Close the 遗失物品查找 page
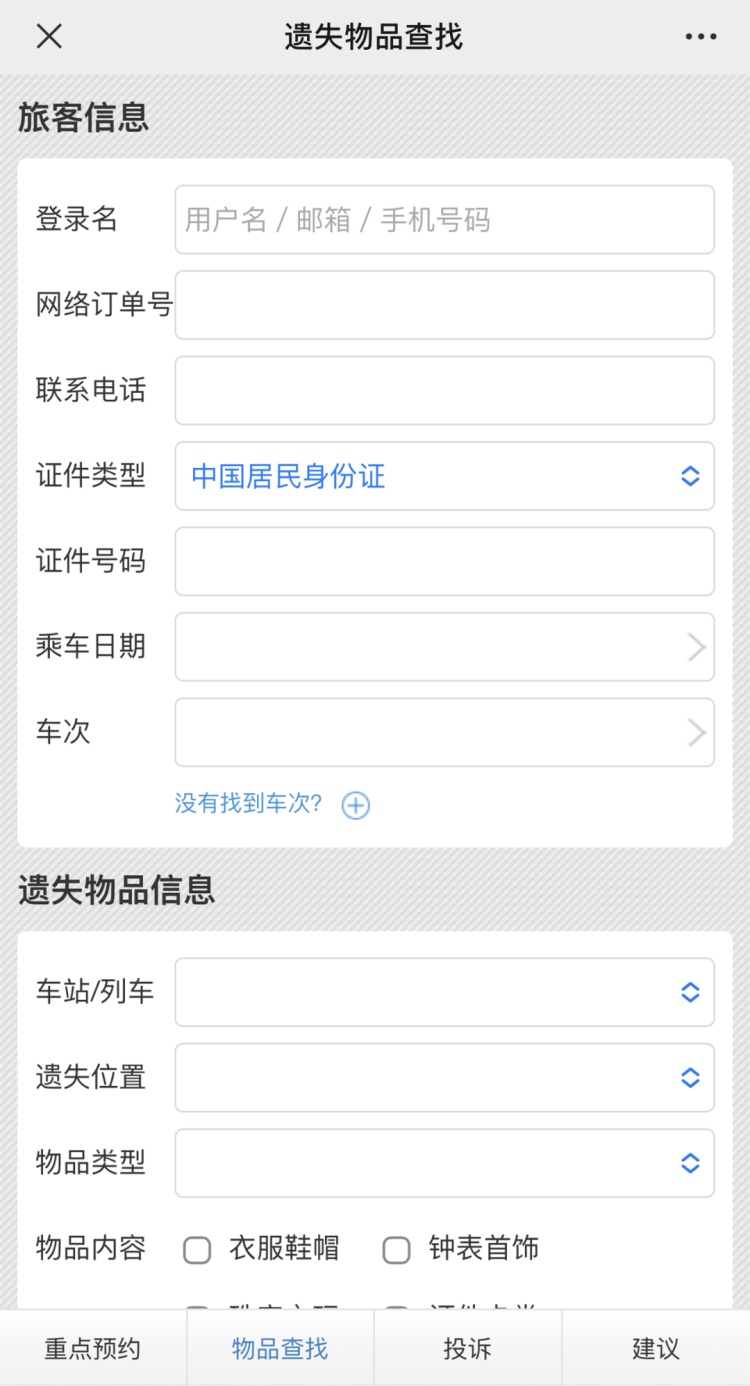Image resolution: width=750 pixels, height=1386 pixels. (x=49, y=37)
